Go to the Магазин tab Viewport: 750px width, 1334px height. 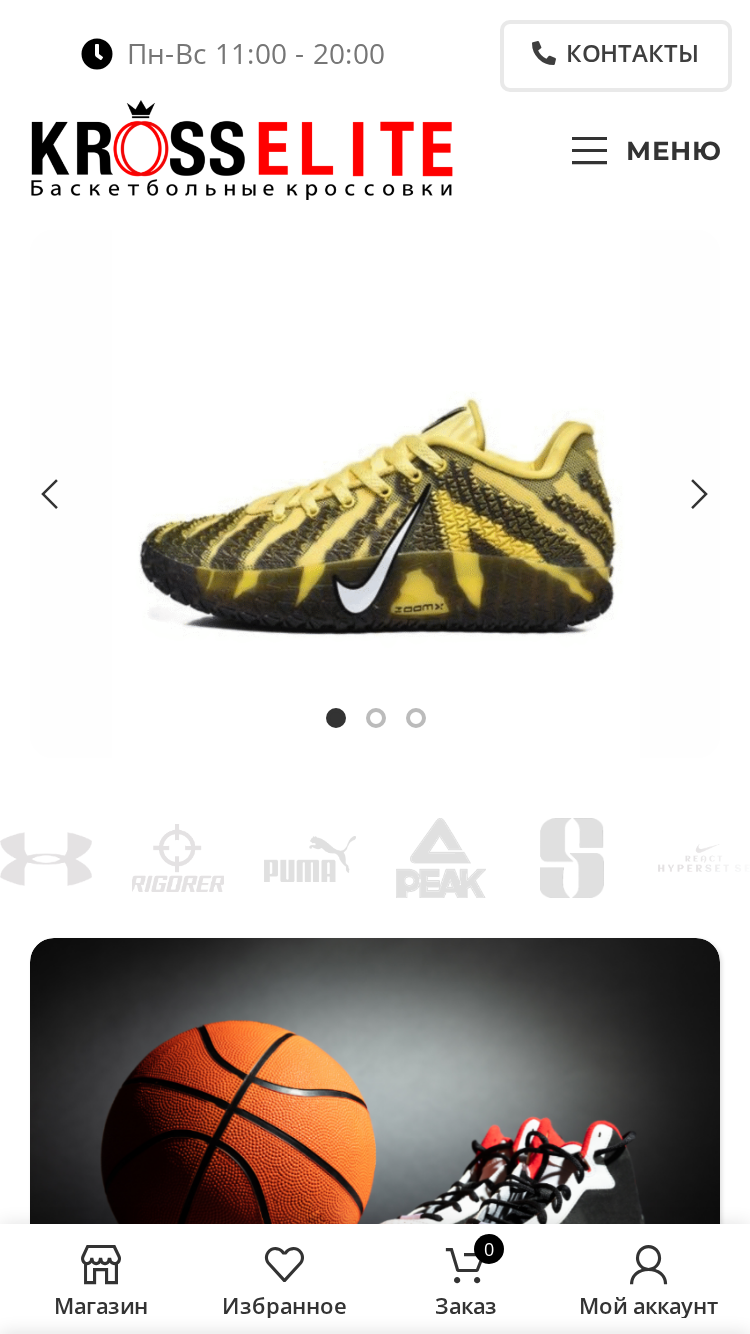(101, 1281)
